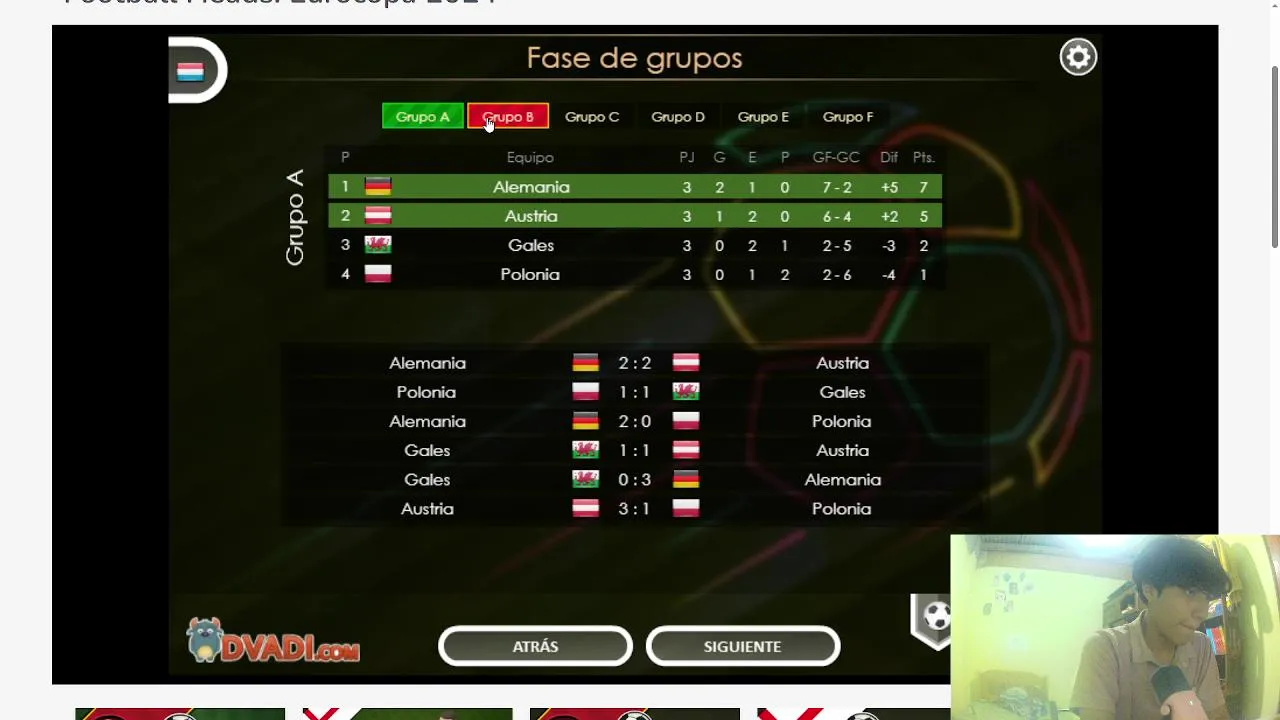
Task: Show the Grupo D standings
Action: [678, 117]
